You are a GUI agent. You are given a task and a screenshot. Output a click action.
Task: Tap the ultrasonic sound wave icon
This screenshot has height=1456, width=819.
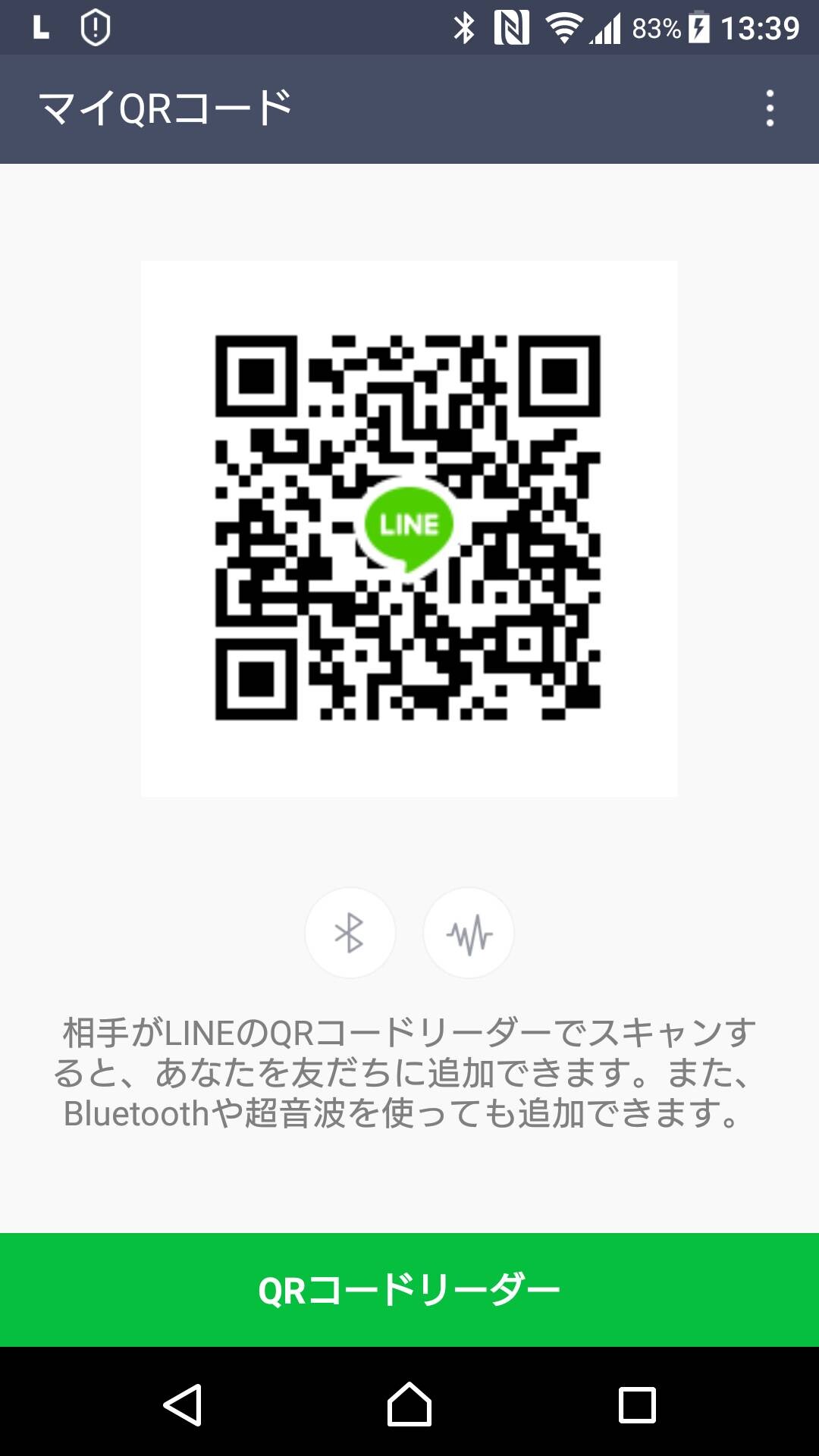pos(469,933)
